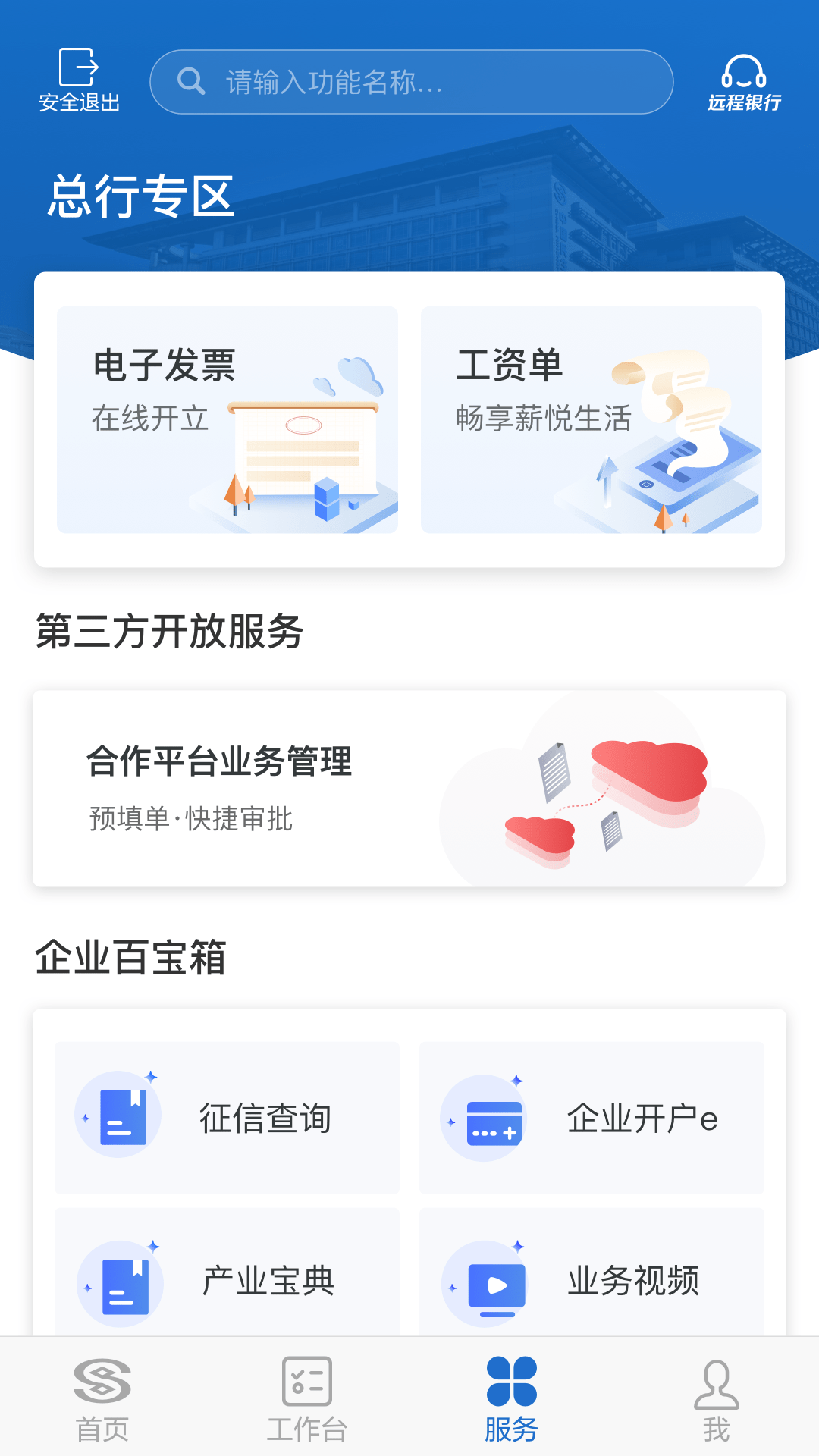Select the 服务 tab
819x1456 pixels.
pyautogui.click(x=512, y=1398)
